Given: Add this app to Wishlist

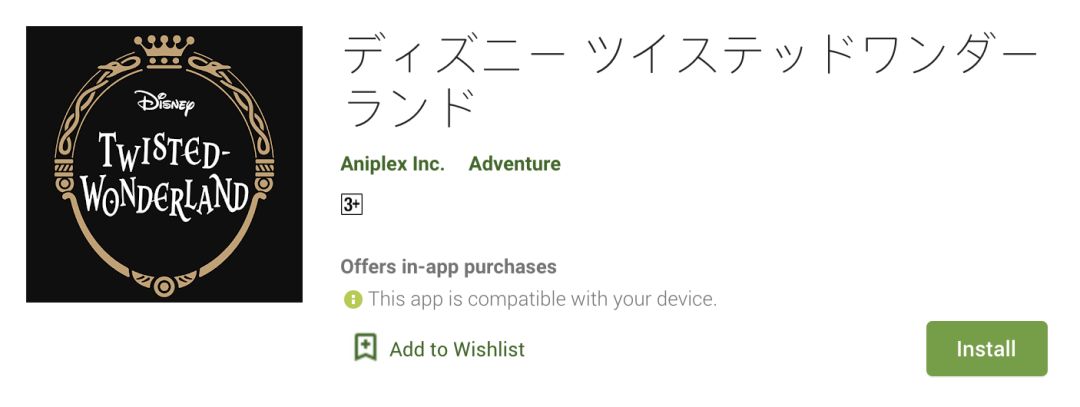Looking at the screenshot, I should [x=439, y=348].
